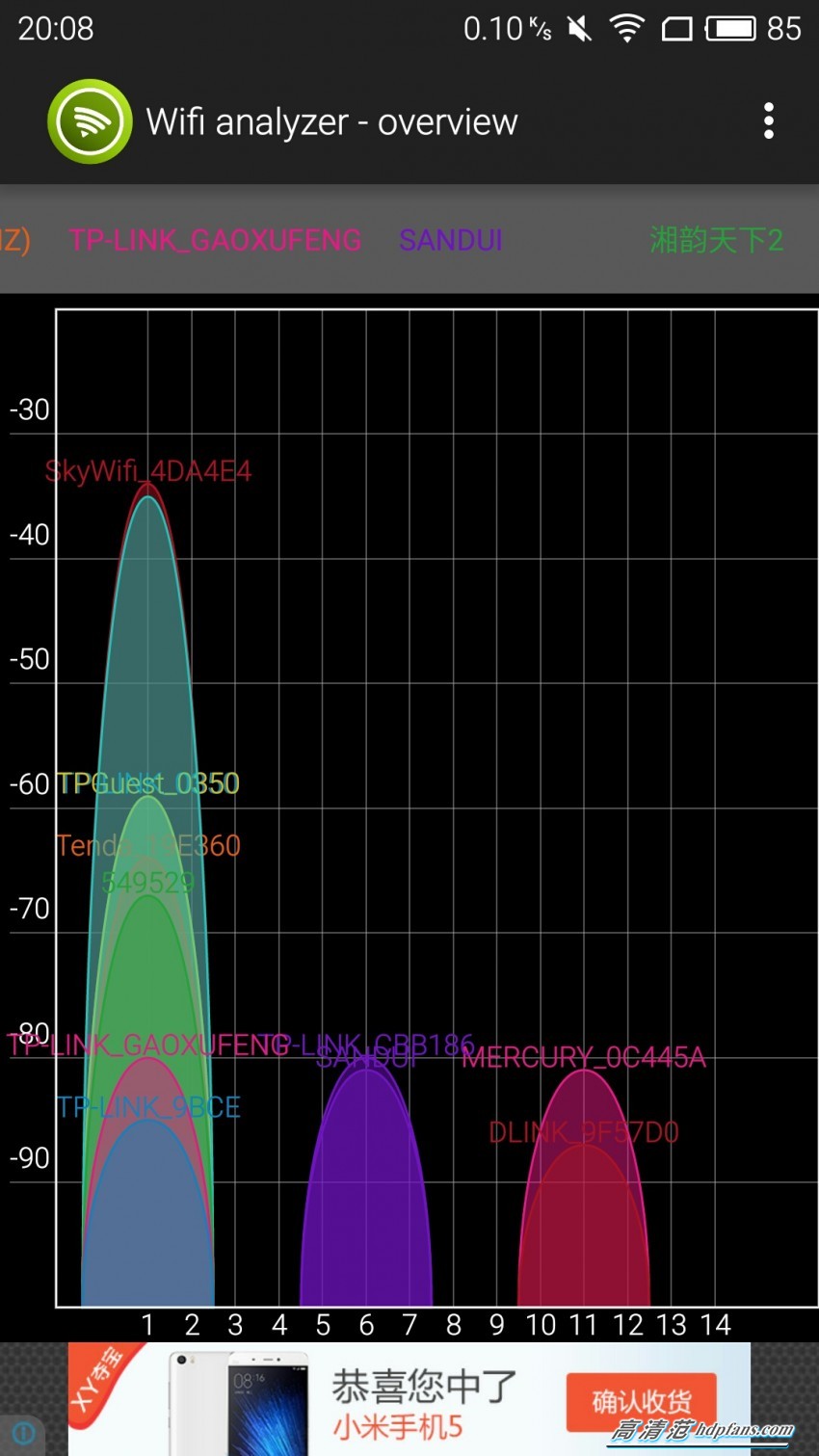Screen dimensions: 819x1456
Task: Tap the 确认收货 button in ad banner
Action: point(641,1400)
